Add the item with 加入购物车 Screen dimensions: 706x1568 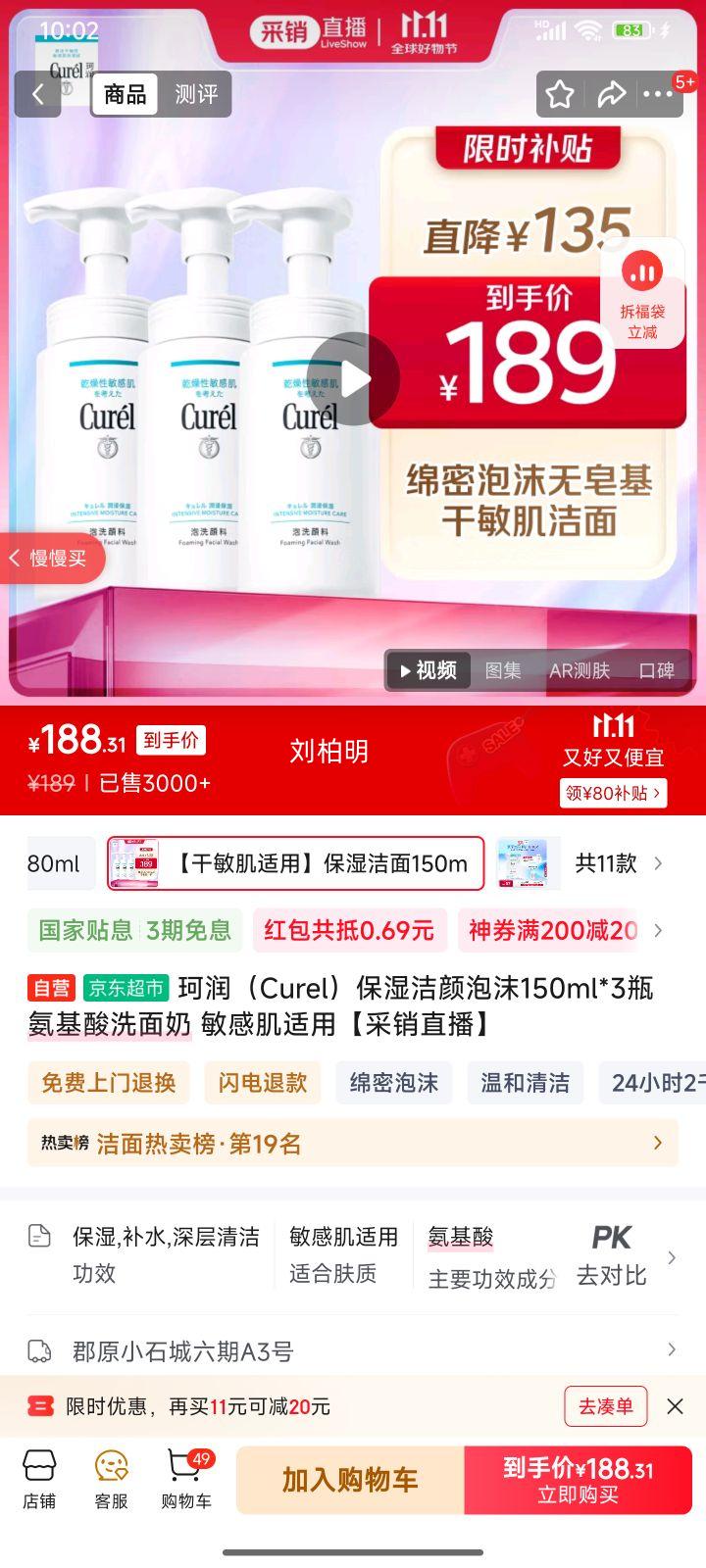[350, 1480]
